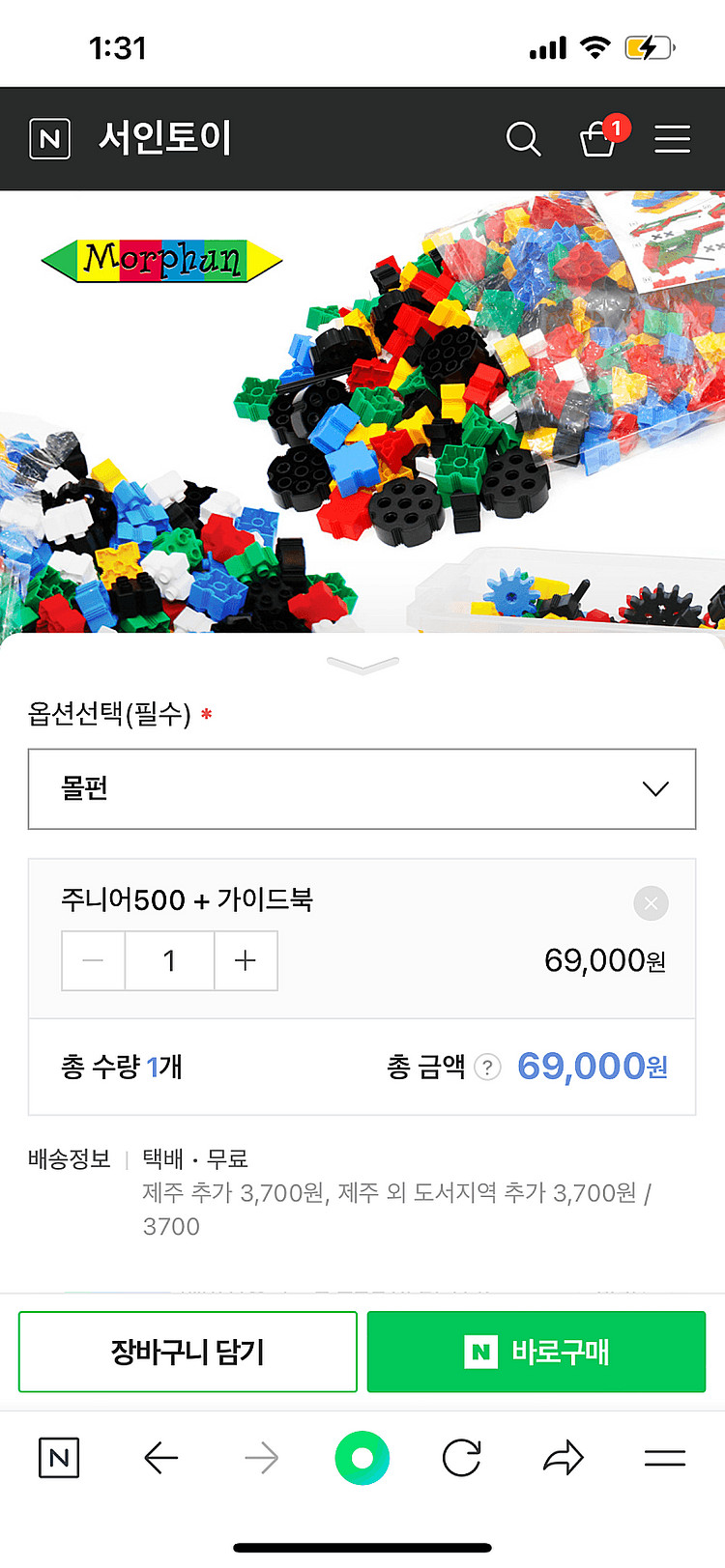Share this product page
Screen dimensions: 725x1568
[564, 1458]
